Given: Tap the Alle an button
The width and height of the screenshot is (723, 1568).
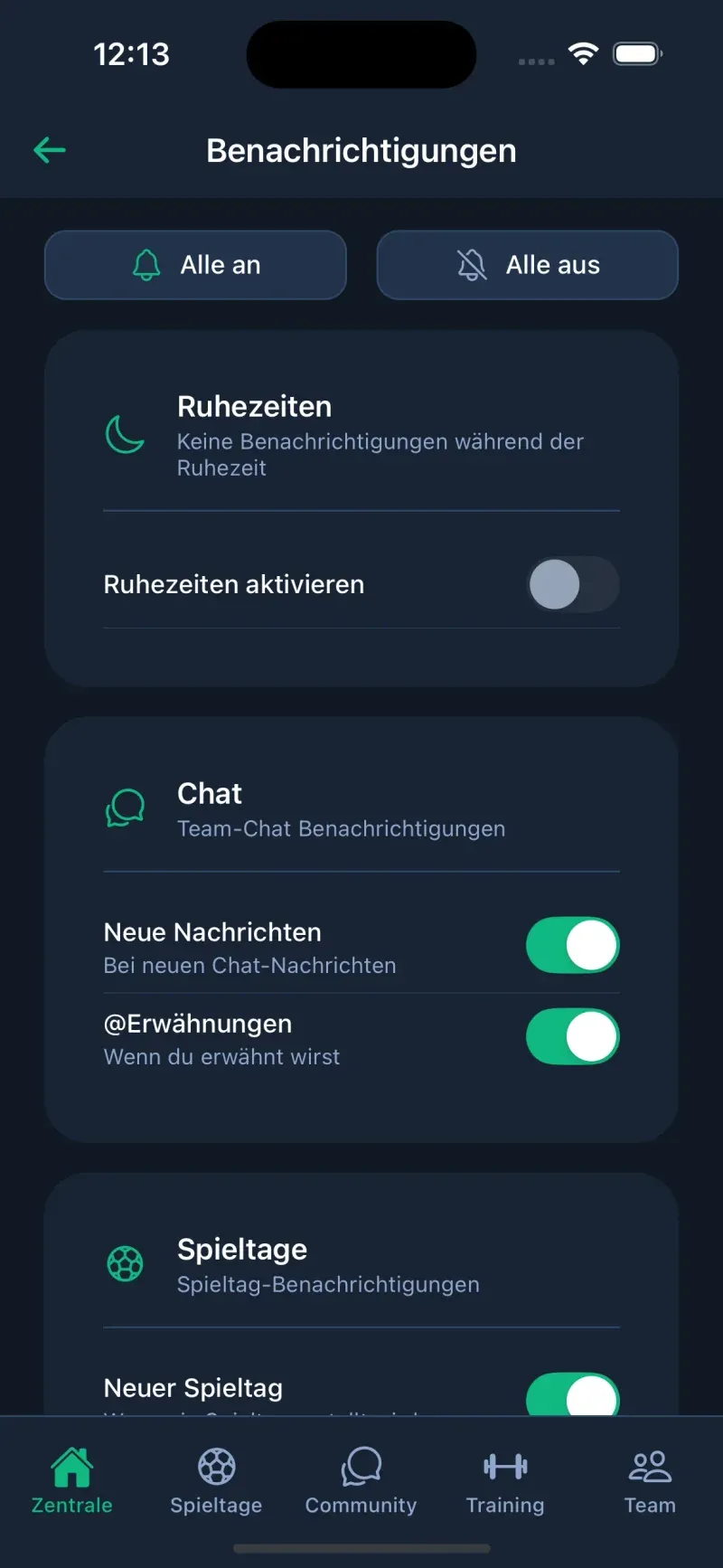Looking at the screenshot, I should click(x=195, y=265).
